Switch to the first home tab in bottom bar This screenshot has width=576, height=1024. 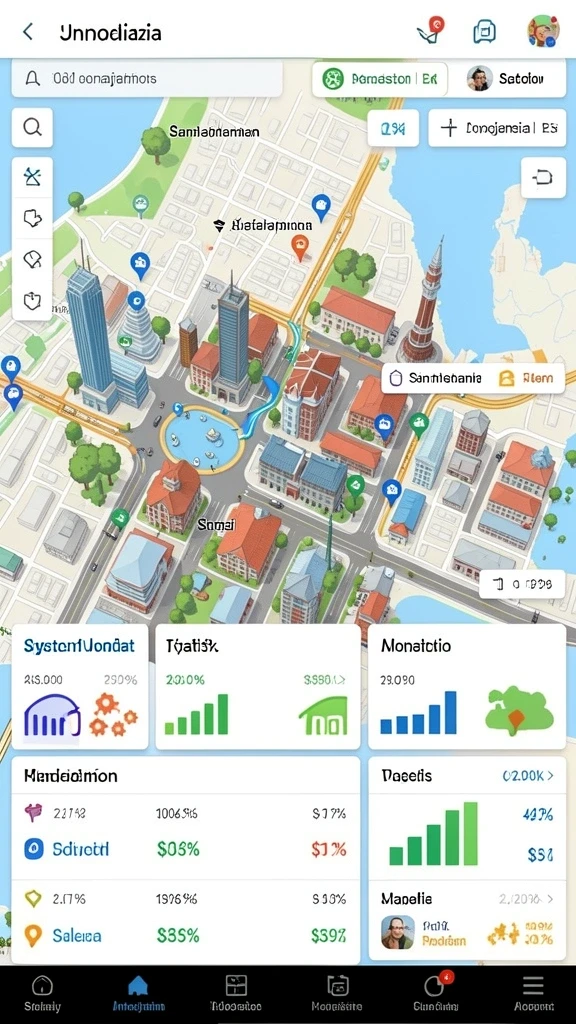coord(42,994)
